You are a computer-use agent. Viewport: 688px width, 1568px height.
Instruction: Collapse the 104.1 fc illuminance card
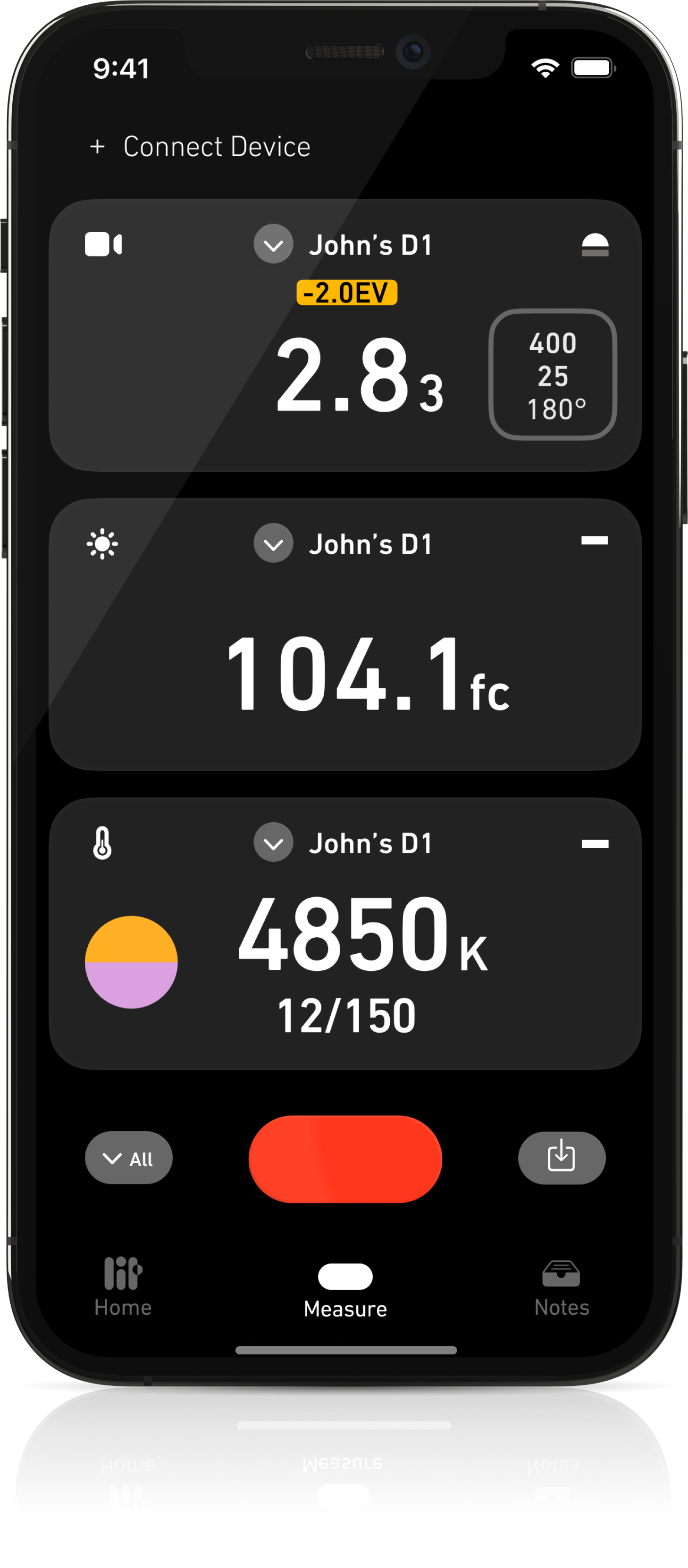tap(596, 540)
